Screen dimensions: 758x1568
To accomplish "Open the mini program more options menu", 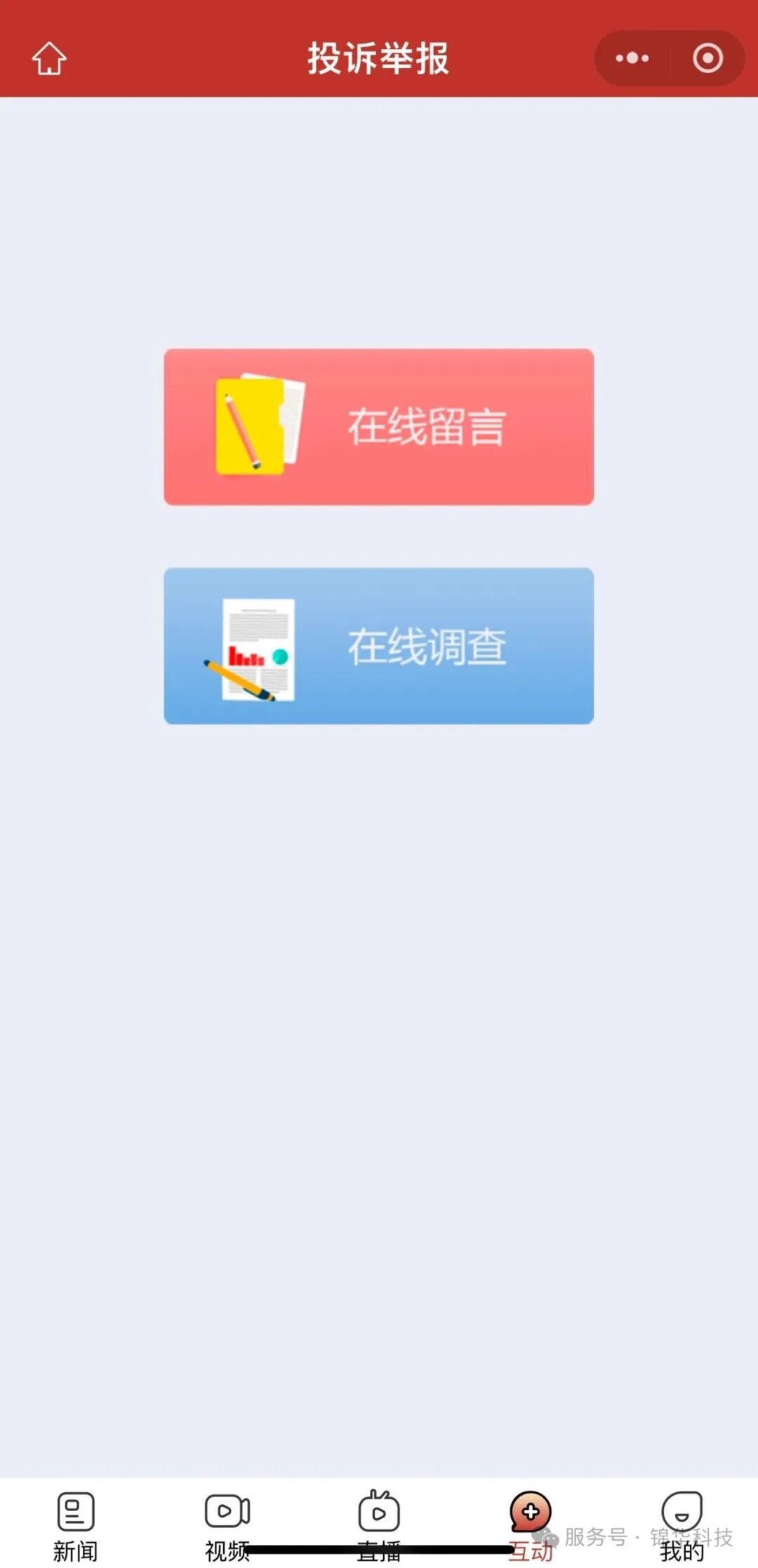I will (x=632, y=58).
